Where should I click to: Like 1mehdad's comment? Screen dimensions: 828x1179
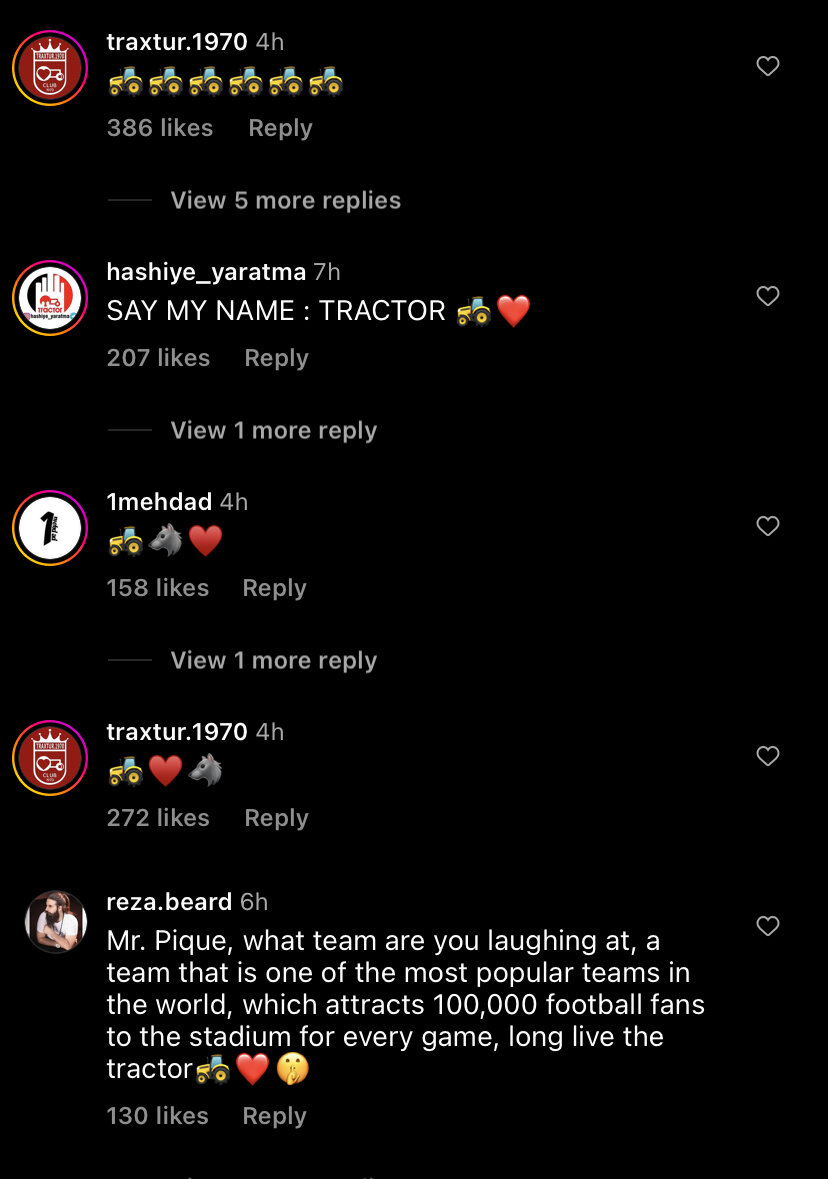767,526
